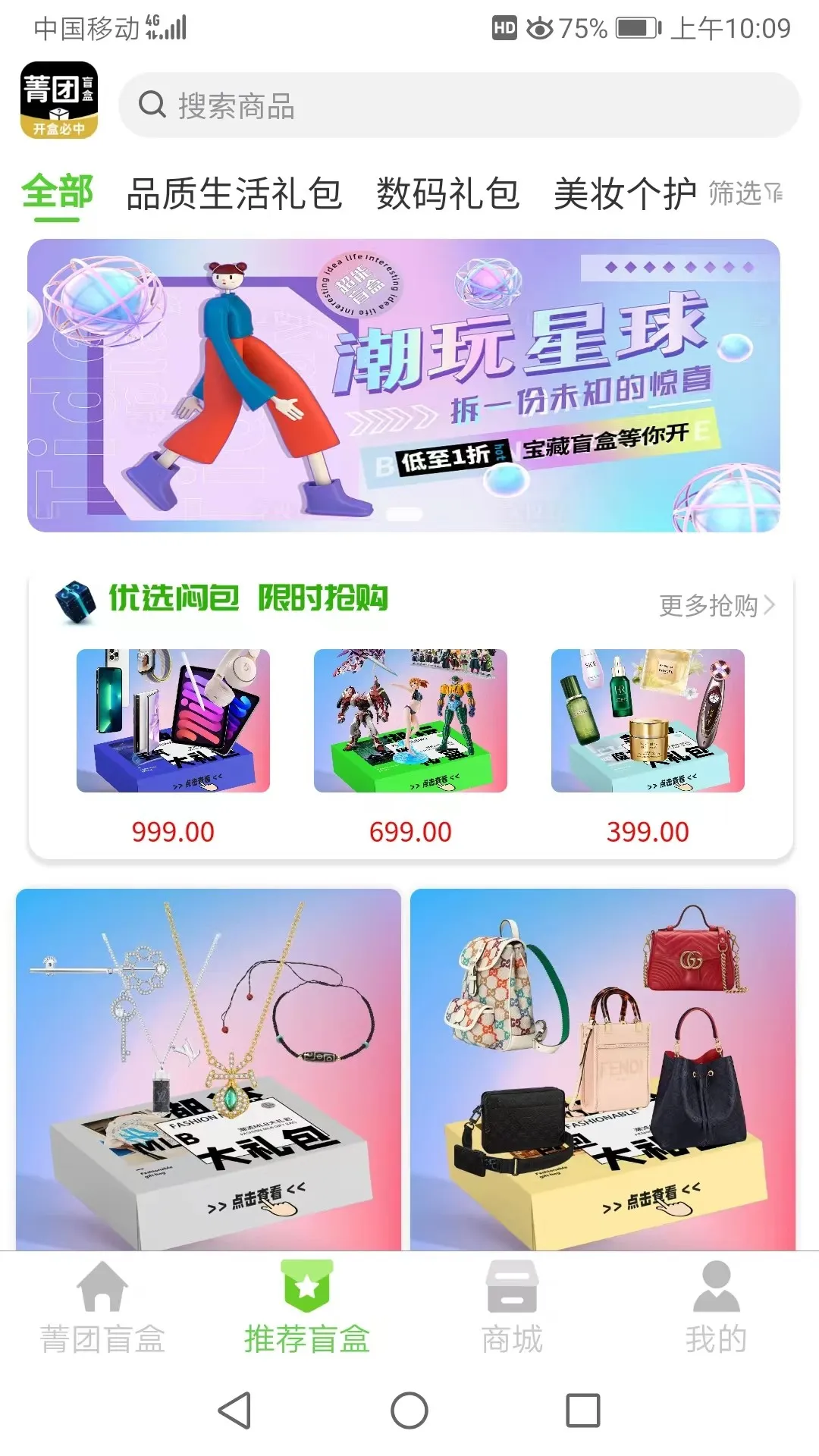The height and width of the screenshot is (1456, 819).
Task: Tap the 搜索商品 search box
Action: pyautogui.click(x=459, y=105)
